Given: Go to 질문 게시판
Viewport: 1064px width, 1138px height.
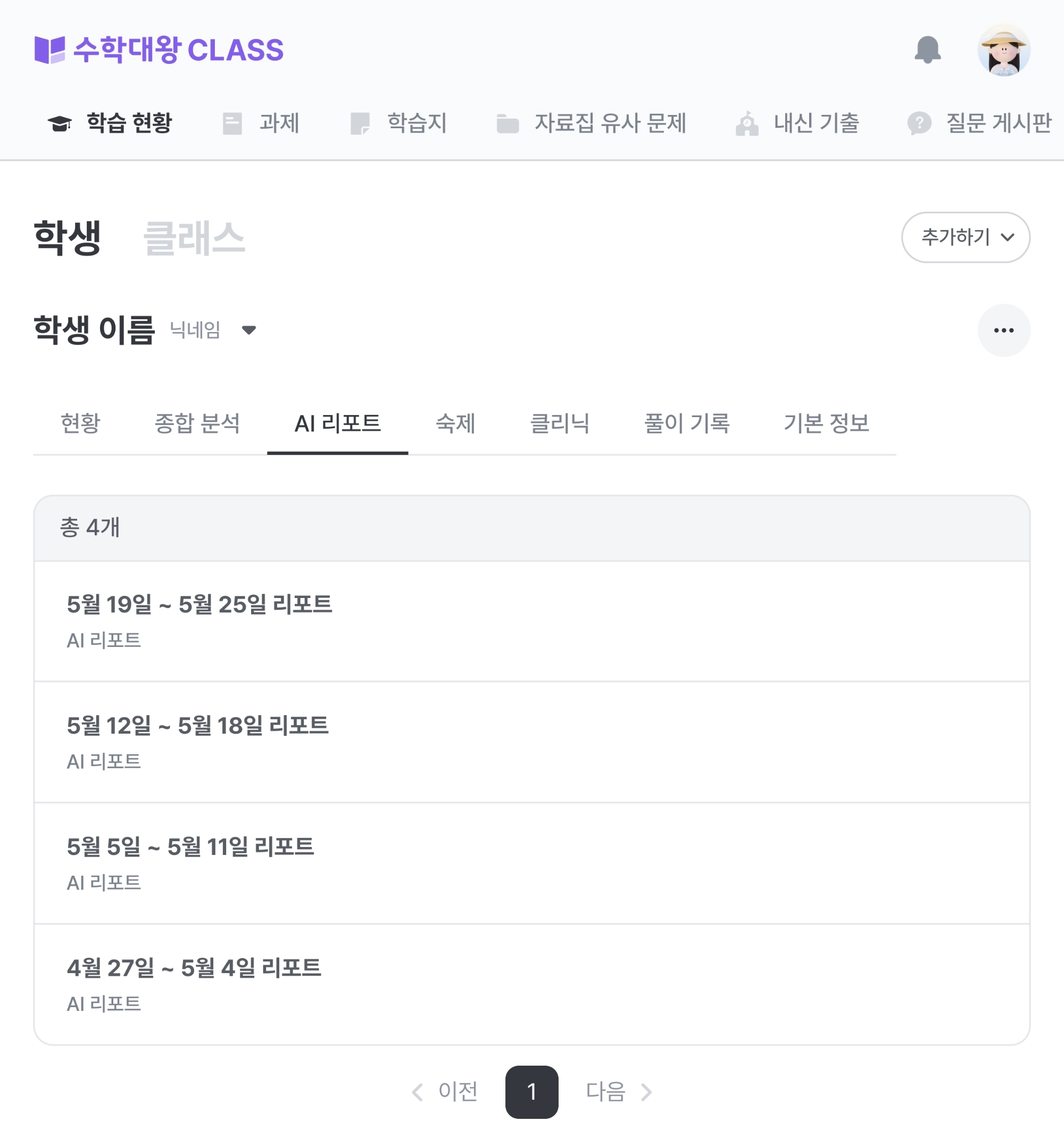Looking at the screenshot, I should (979, 123).
